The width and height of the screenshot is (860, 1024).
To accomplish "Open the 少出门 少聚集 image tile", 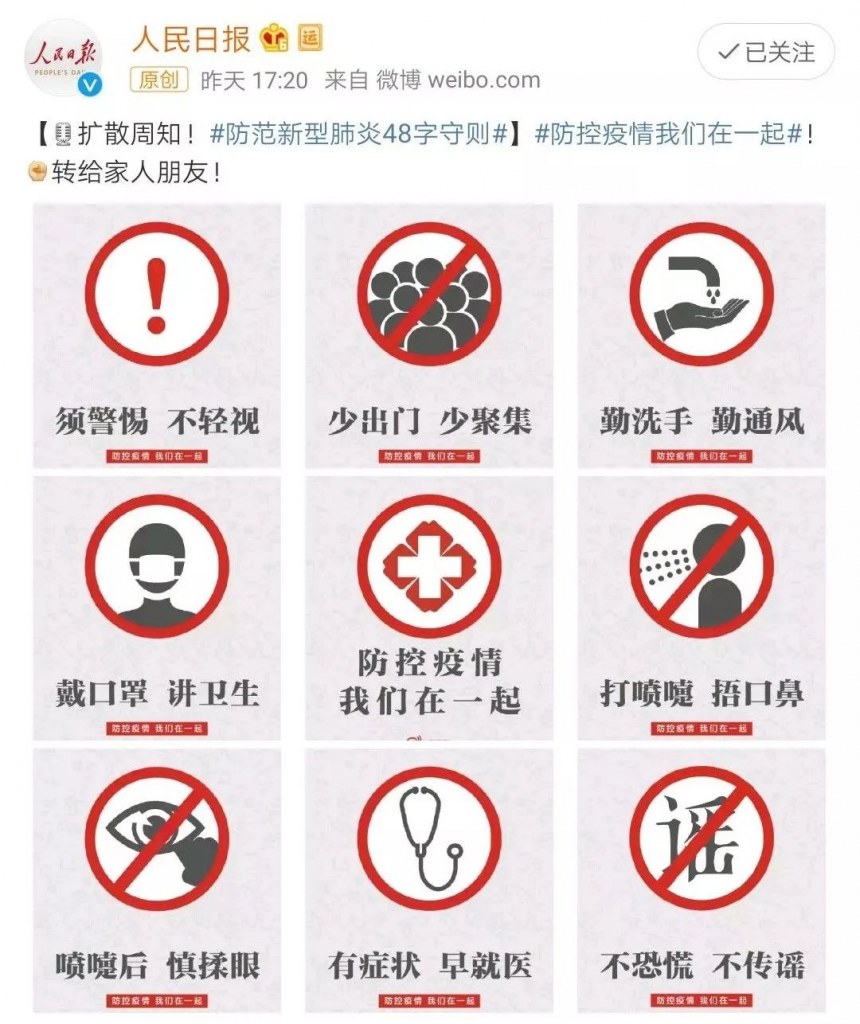I will [x=429, y=336].
